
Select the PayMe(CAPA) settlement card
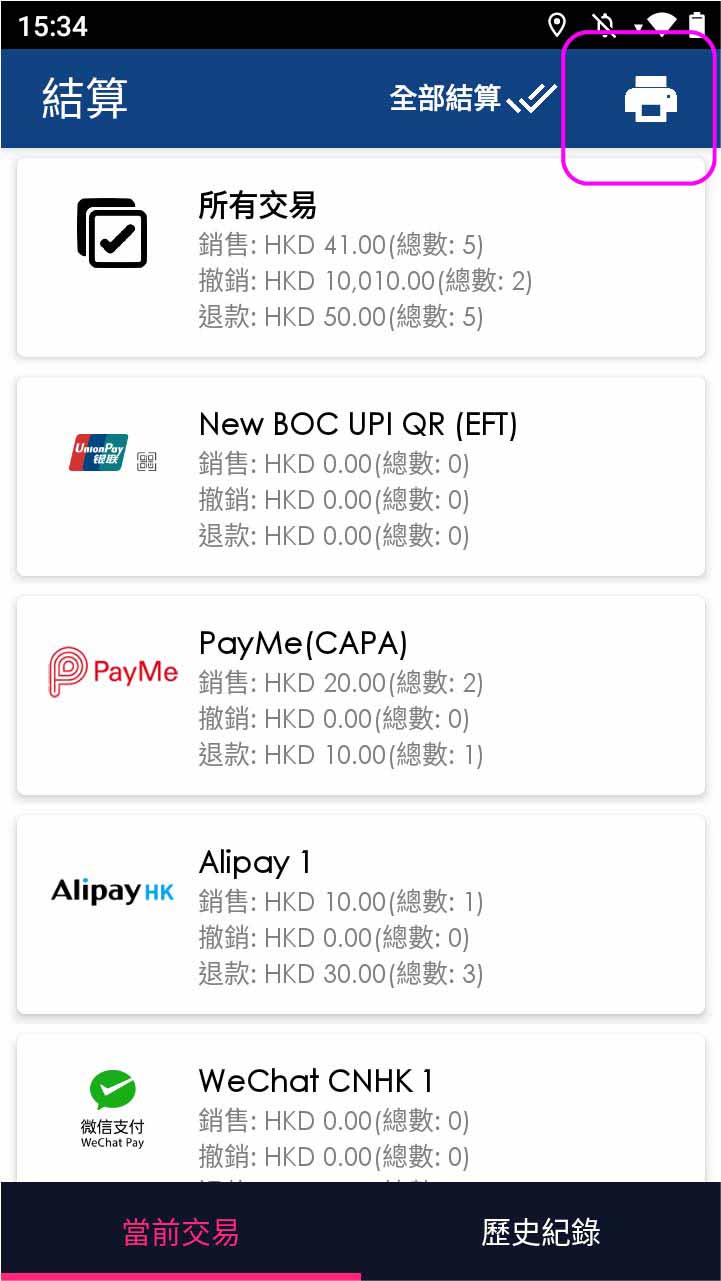coord(361,696)
